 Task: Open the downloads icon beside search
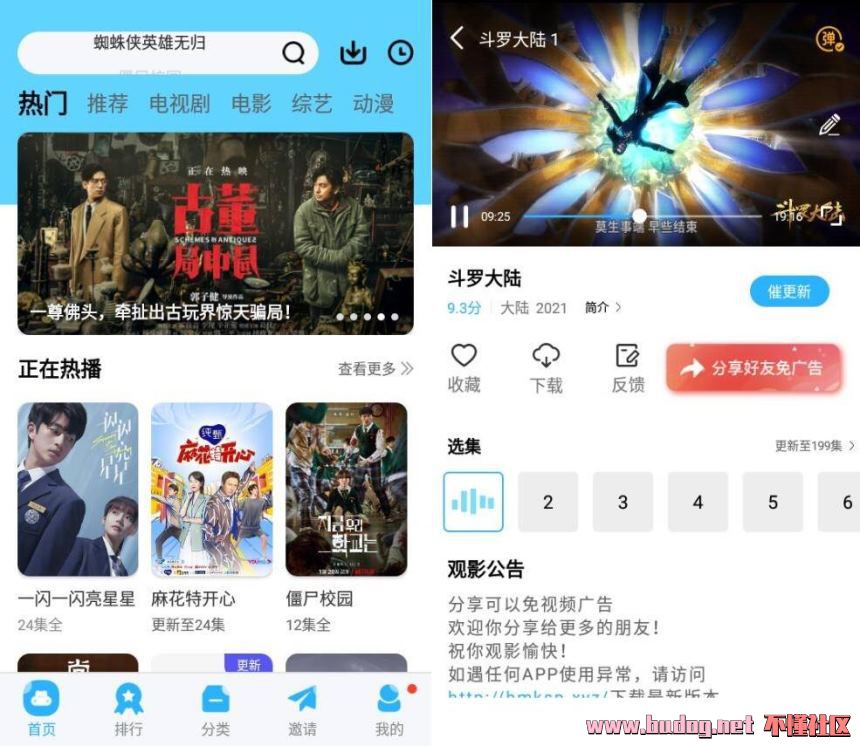[x=353, y=53]
